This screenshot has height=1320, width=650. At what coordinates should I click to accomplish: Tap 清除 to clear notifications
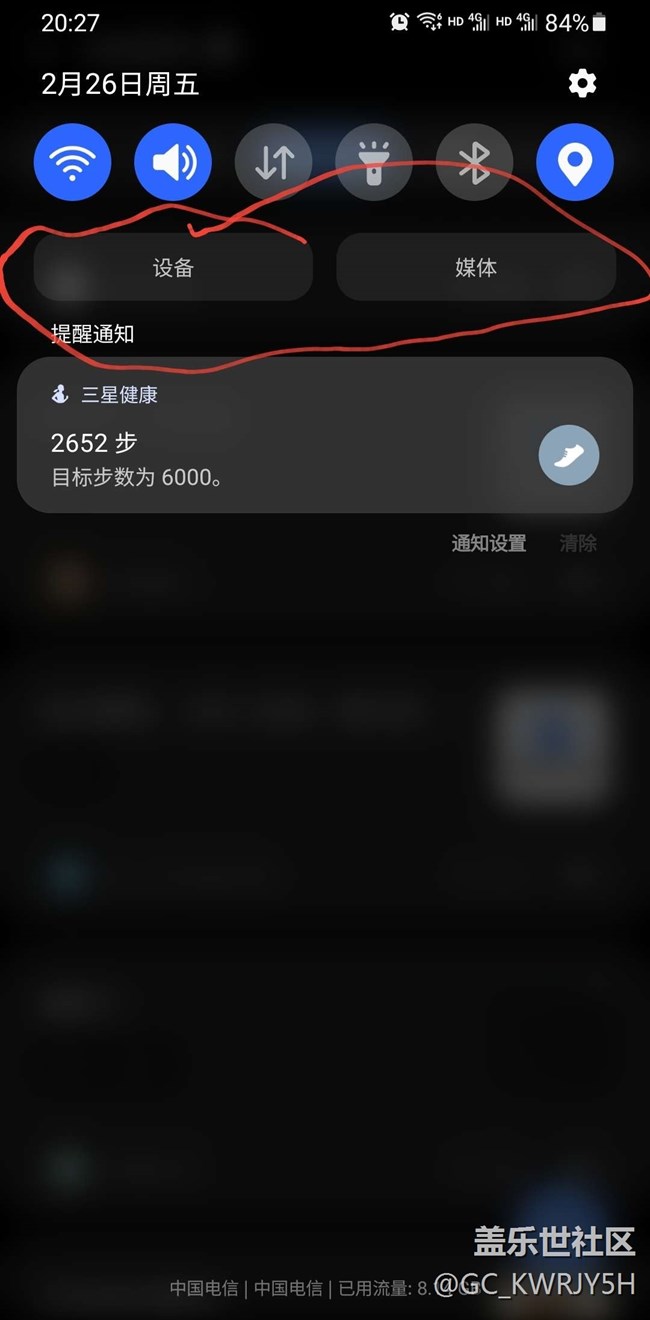pyautogui.click(x=578, y=544)
